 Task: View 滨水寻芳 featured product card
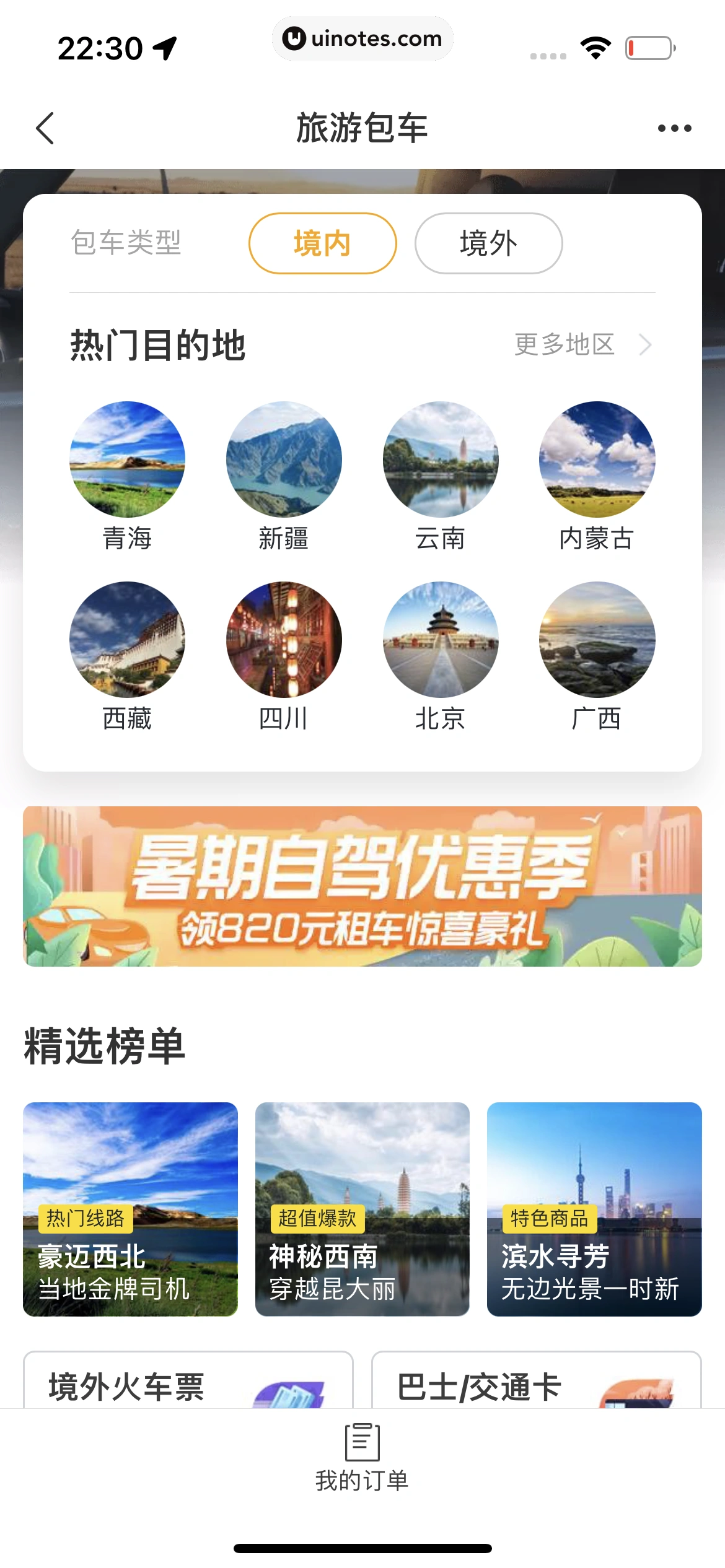[x=594, y=1209]
